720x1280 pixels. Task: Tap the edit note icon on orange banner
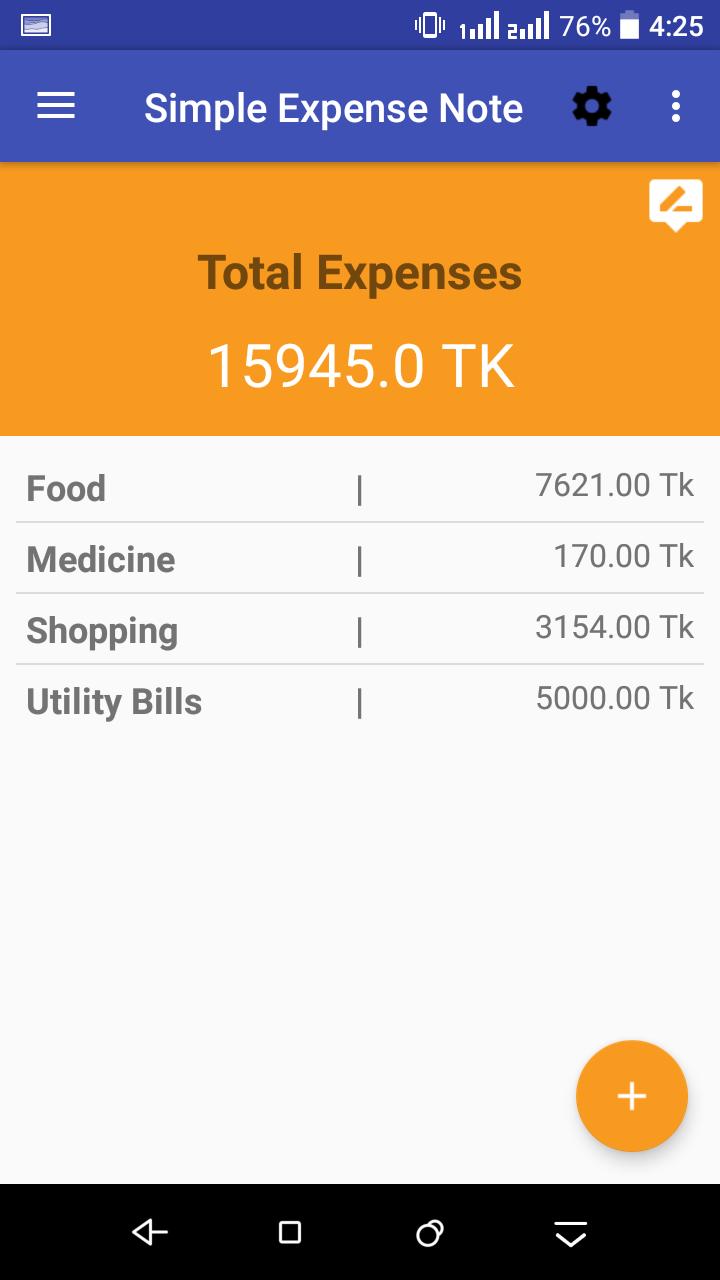tap(676, 205)
